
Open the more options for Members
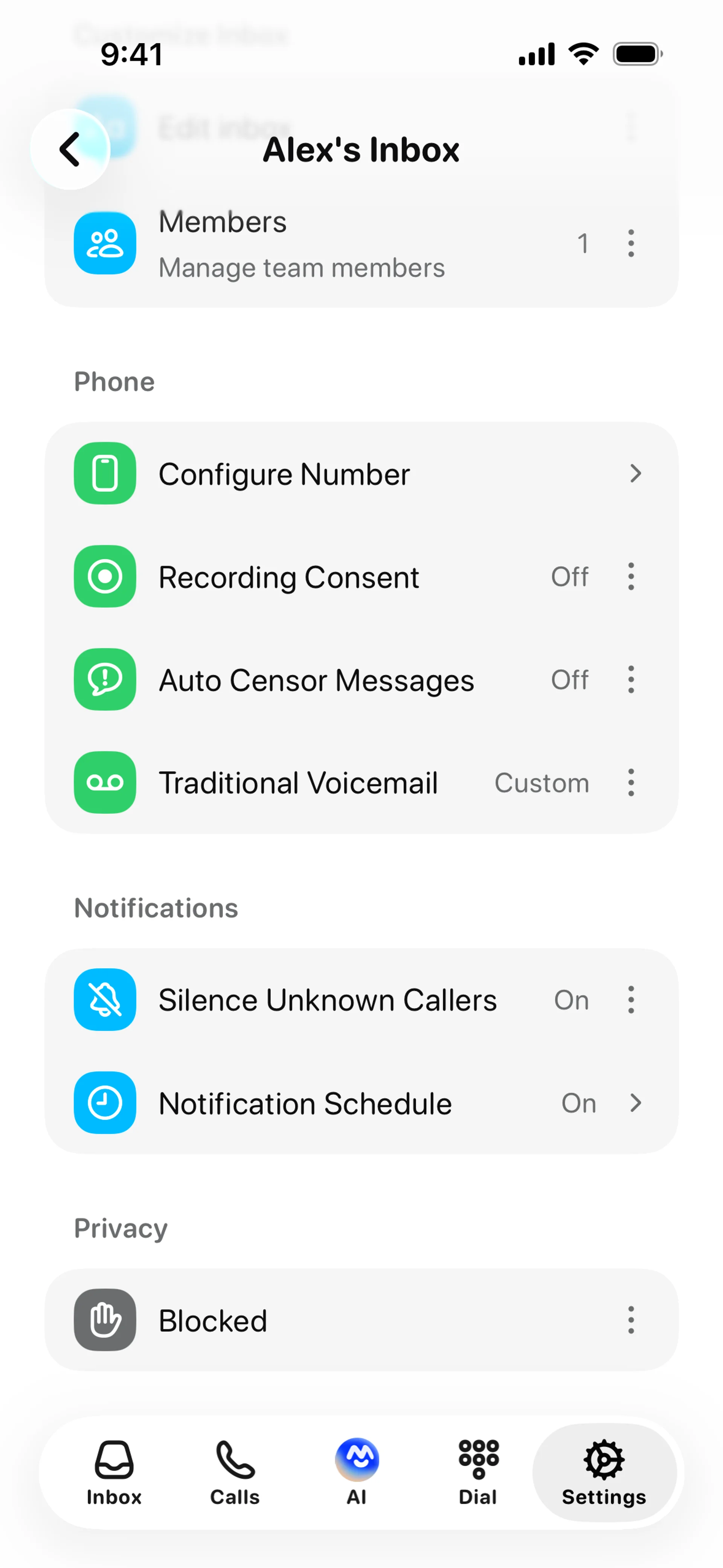pos(630,243)
